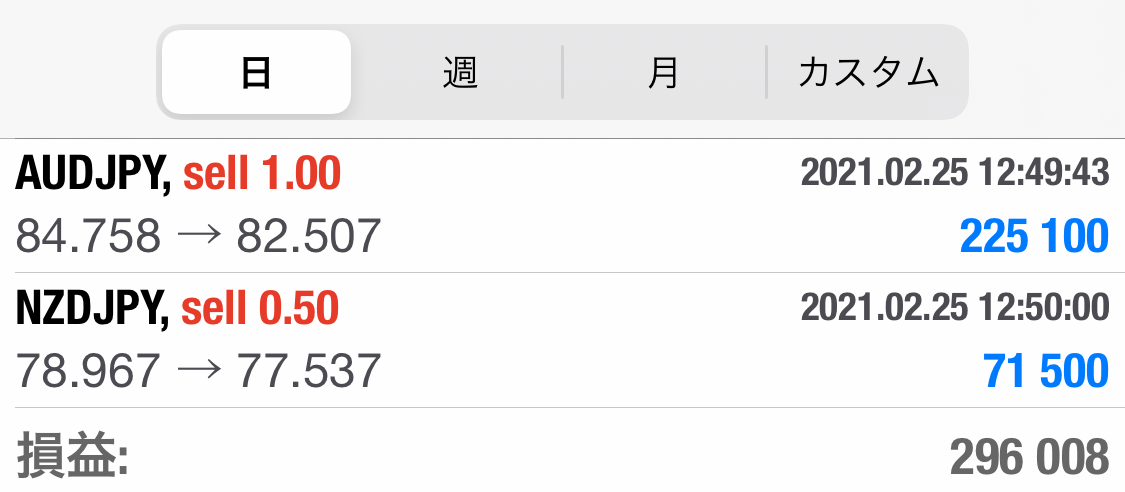Viewport: 1125px width, 492px height.
Task: Choose the カスタム custom period
Action: pyautogui.click(x=868, y=73)
